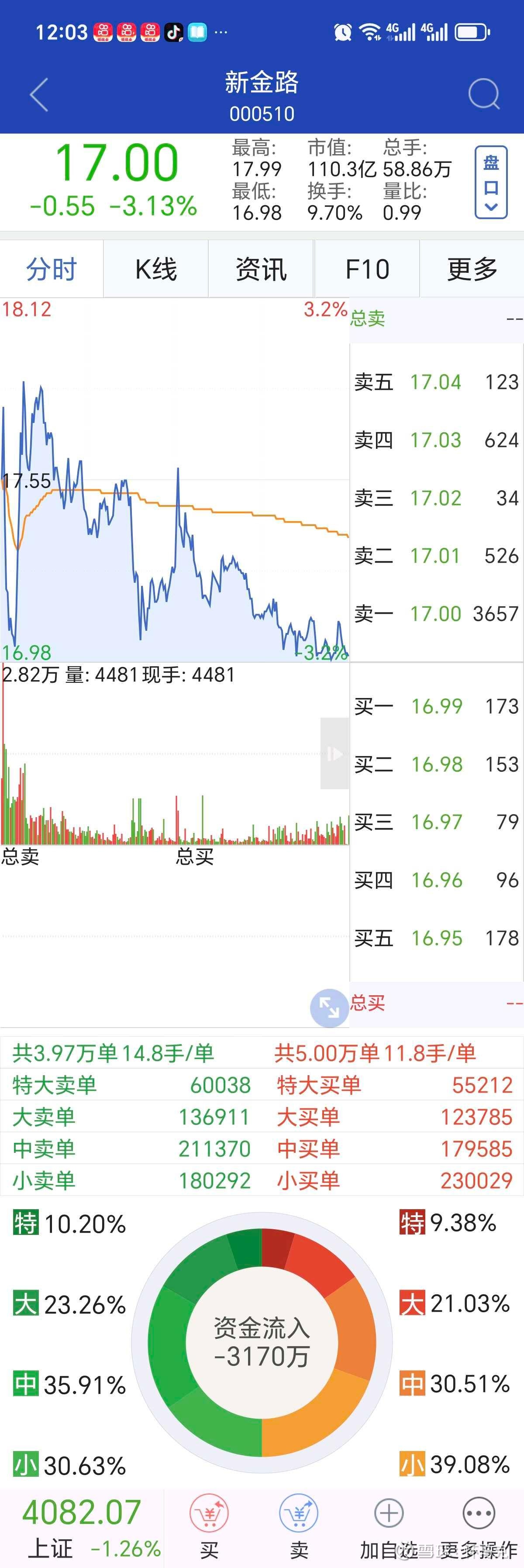Open 更多操作 menu
The image size is (524, 1568).
[x=478, y=1524]
